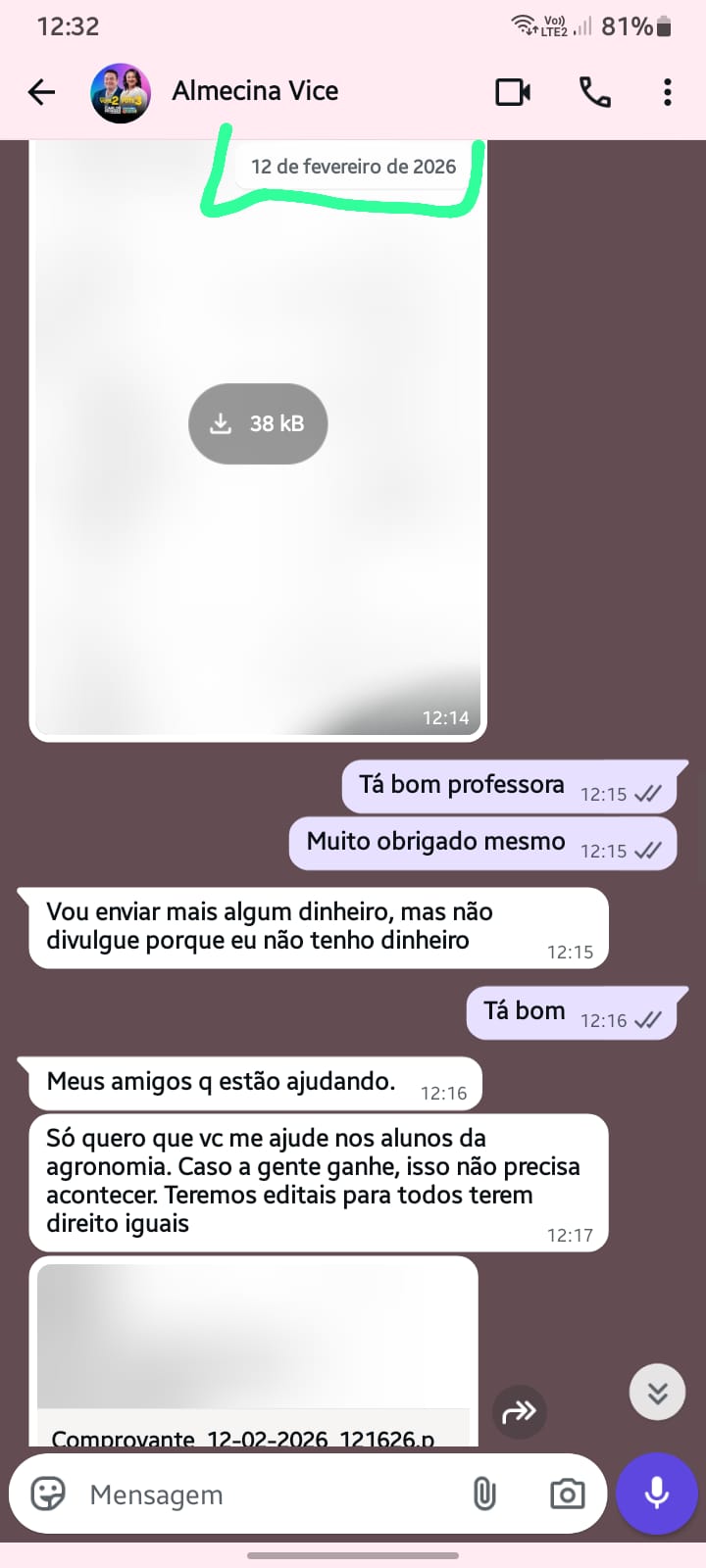Image resolution: width=706 pixels, height=1568 pixels.
Task: Record a voice message
Action: click(x=657, y=1494)
